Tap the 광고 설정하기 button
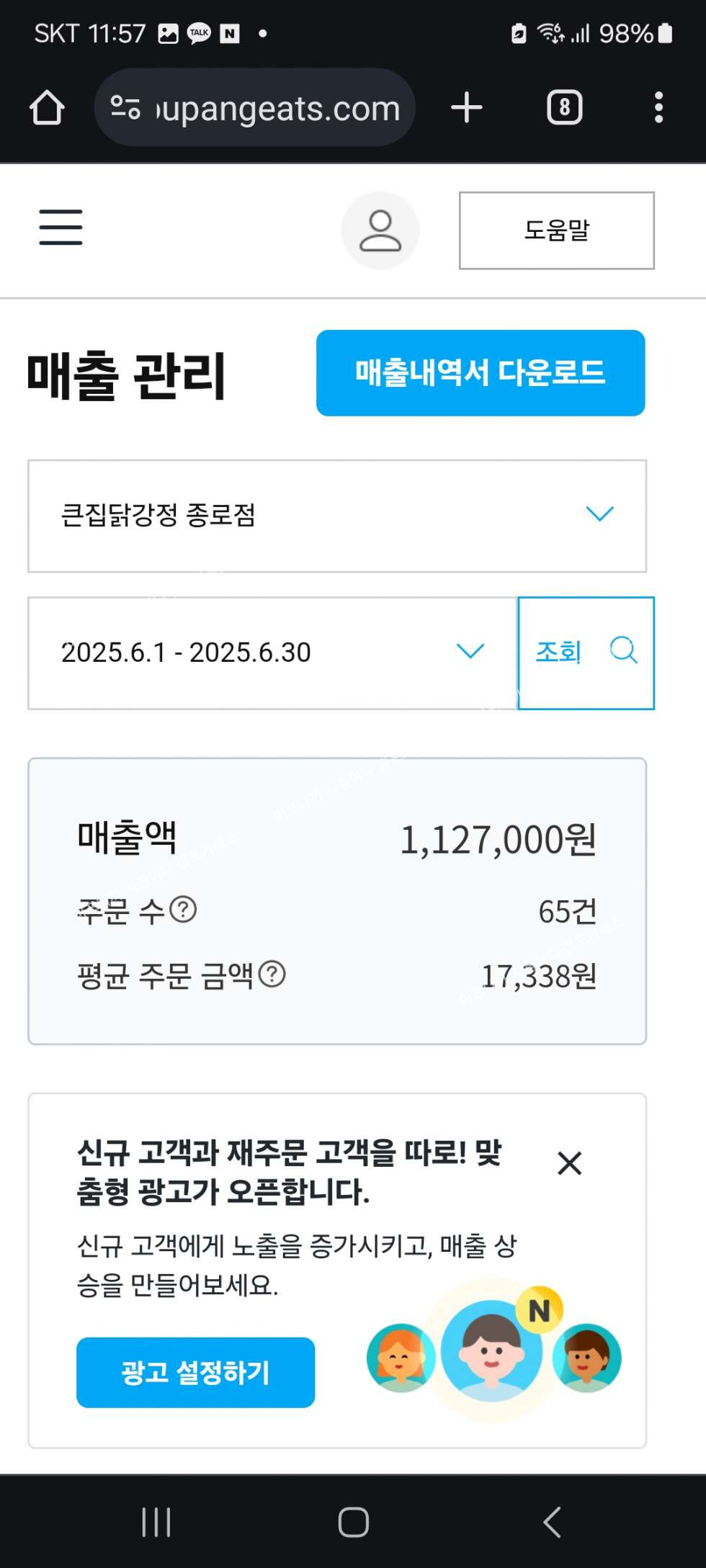Viewport: 706px width, 1568px height. click(x=195, y=1371)
